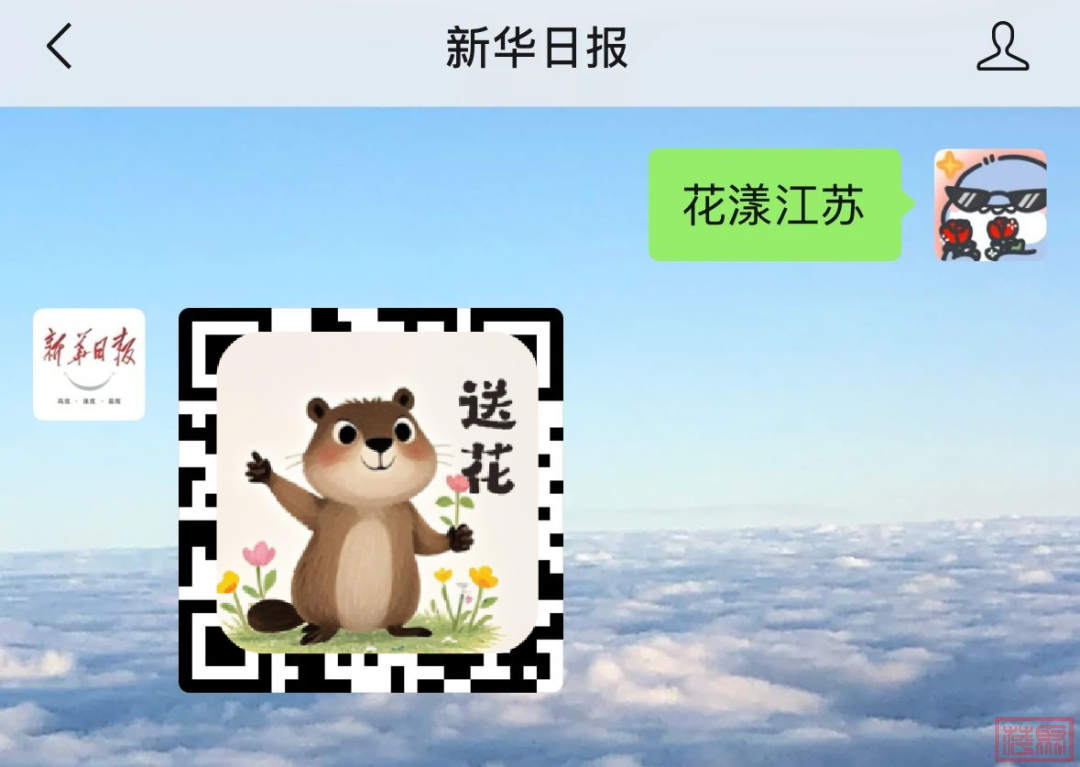The width and height of the screenshot is (1080, 767).
Task: Open the 新华日报 account profile icon
Action: coord(1002,47)
